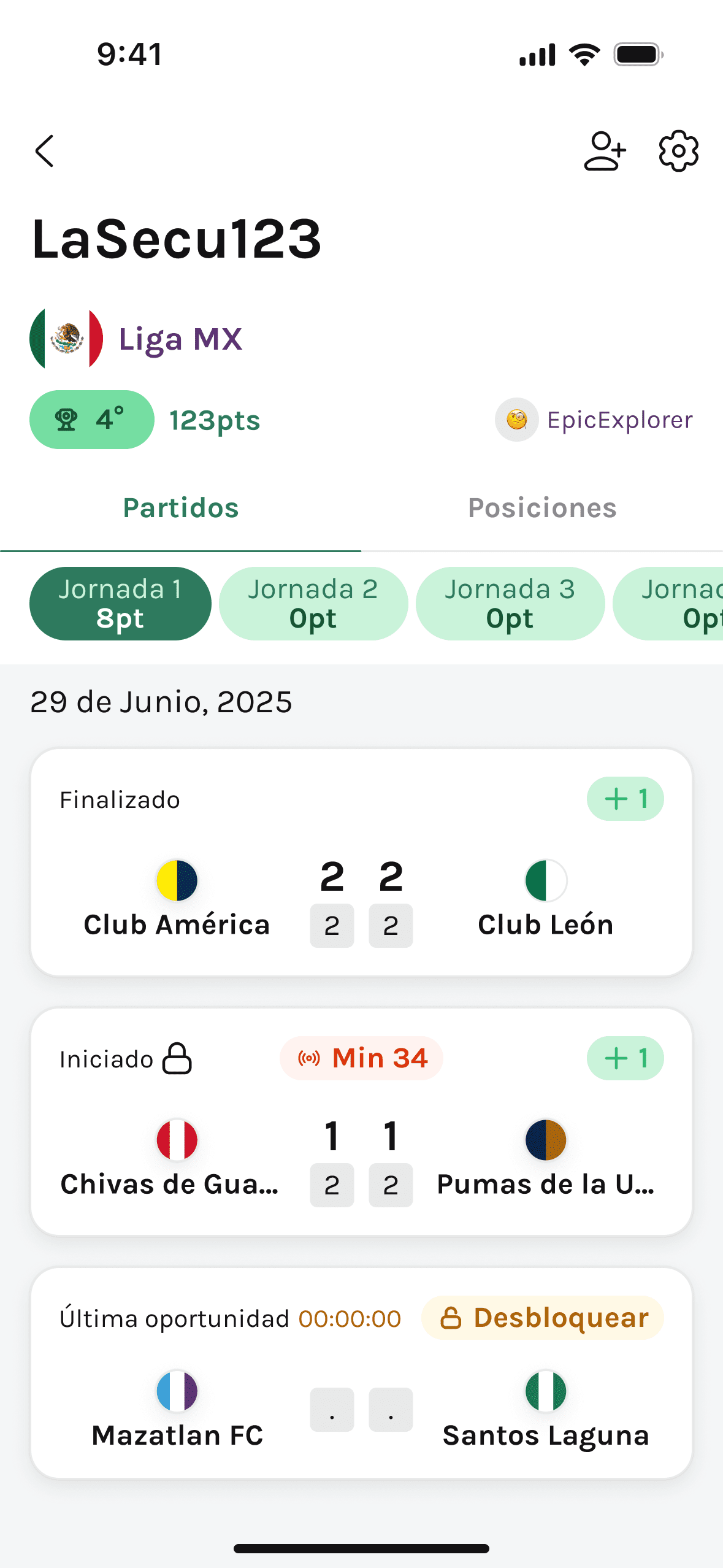Open Club América vs Club León match

(x=361, y=862)
